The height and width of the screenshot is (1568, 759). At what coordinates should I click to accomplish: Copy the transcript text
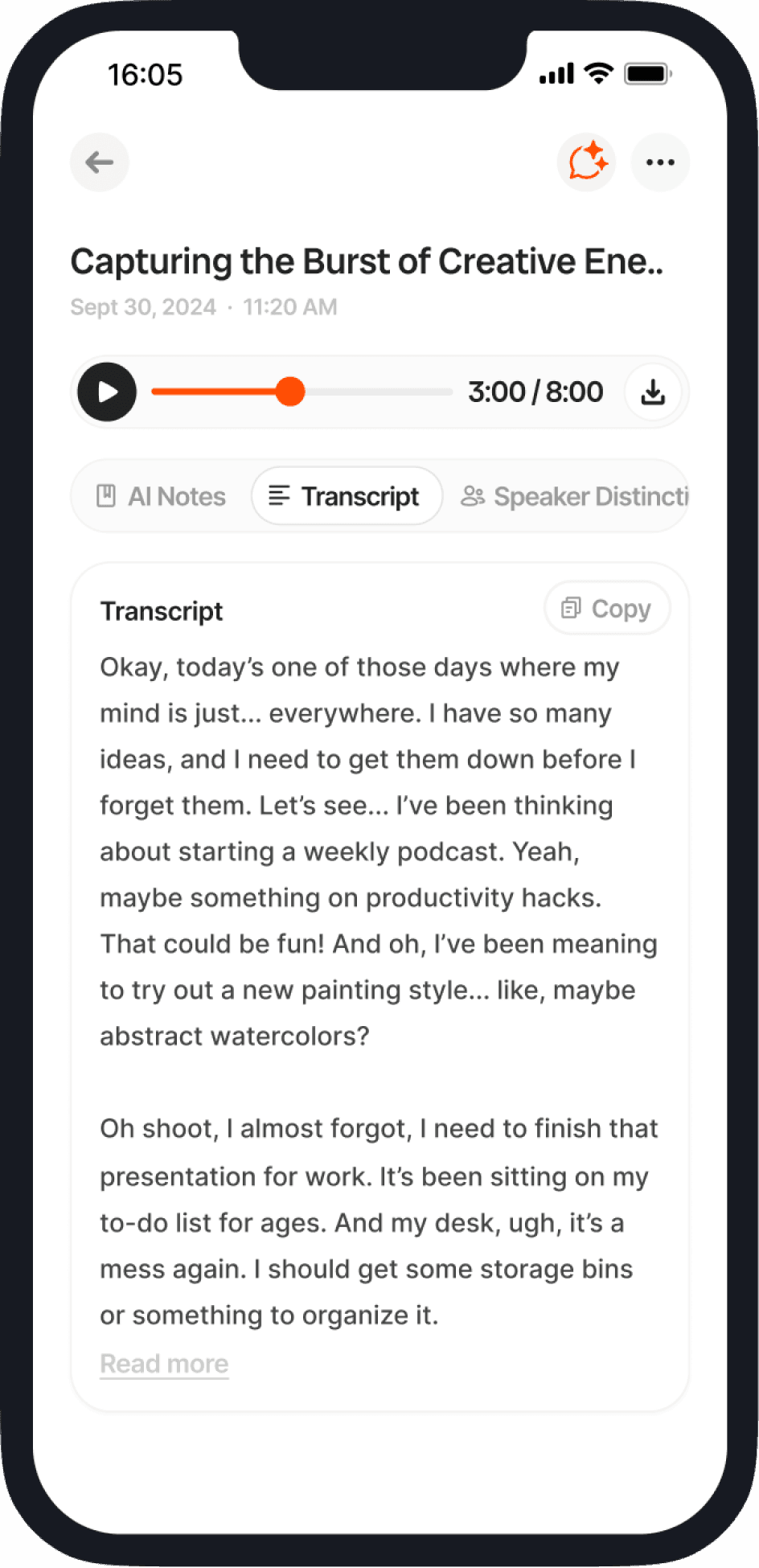point(606,608)
